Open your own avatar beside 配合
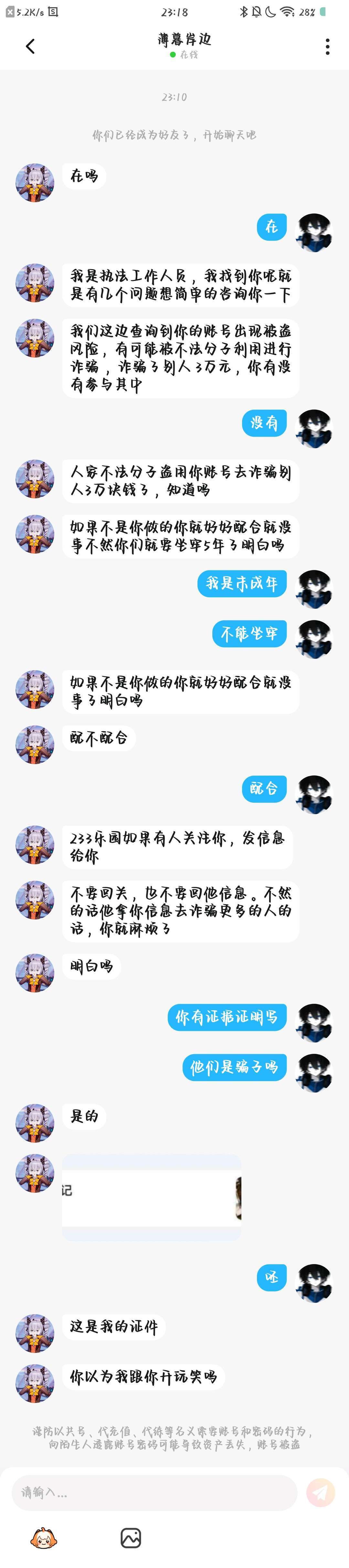The width and height of the screenshot is (349, 1568). (x=314, y=794)
